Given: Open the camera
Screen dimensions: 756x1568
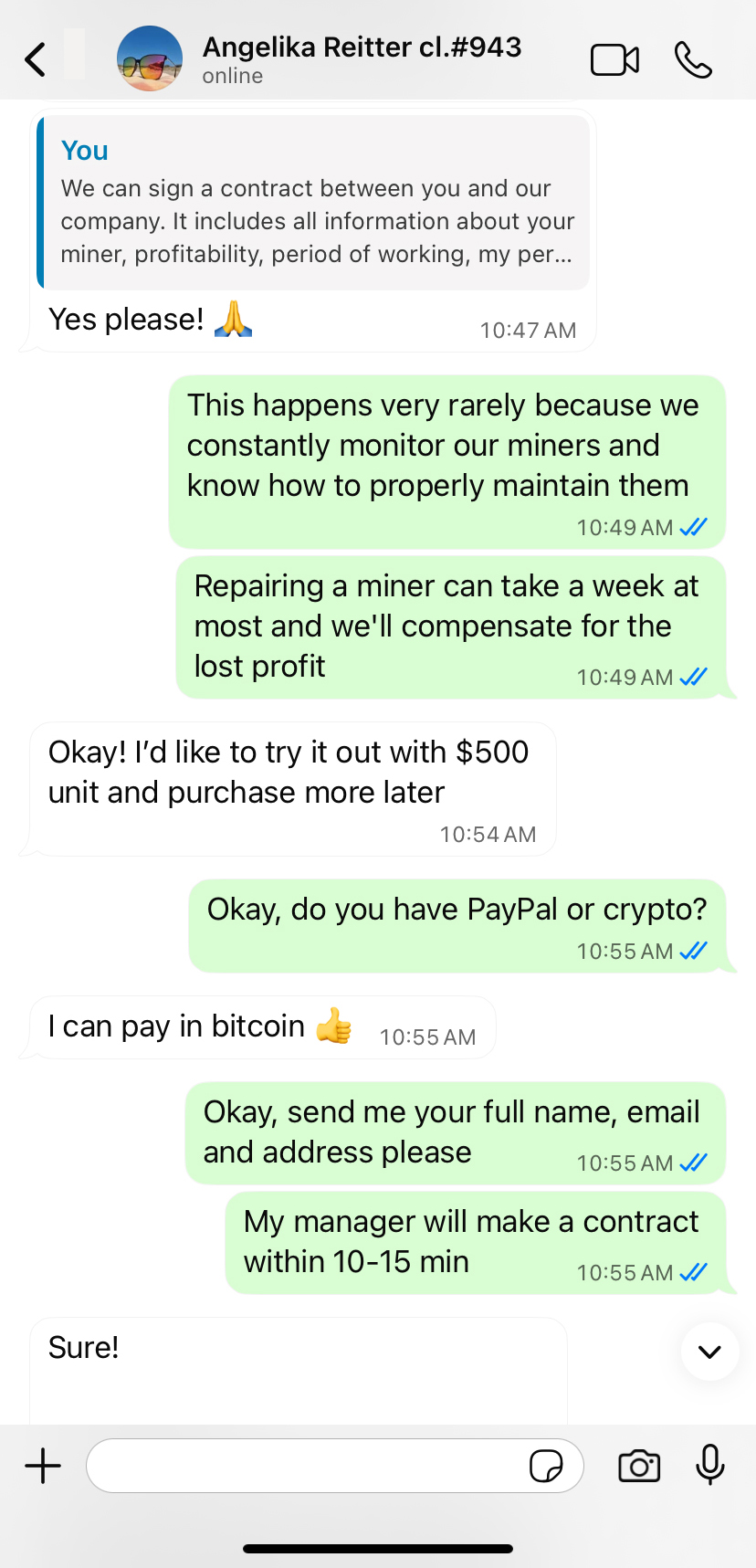Looking at the screenshot, I should tap(639, 1466).
